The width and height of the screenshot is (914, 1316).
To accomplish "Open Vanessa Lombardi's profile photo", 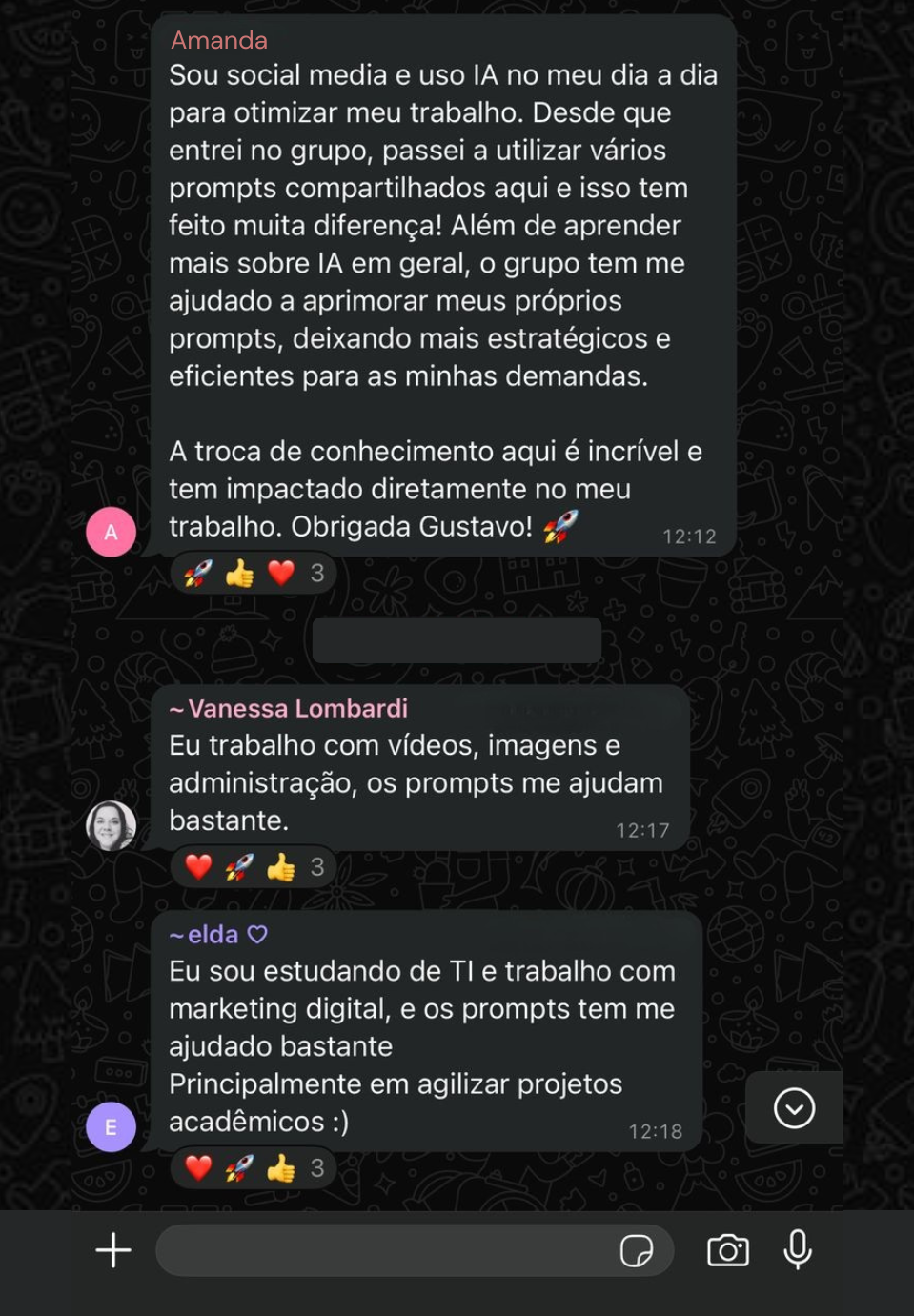I will (111, 825).
